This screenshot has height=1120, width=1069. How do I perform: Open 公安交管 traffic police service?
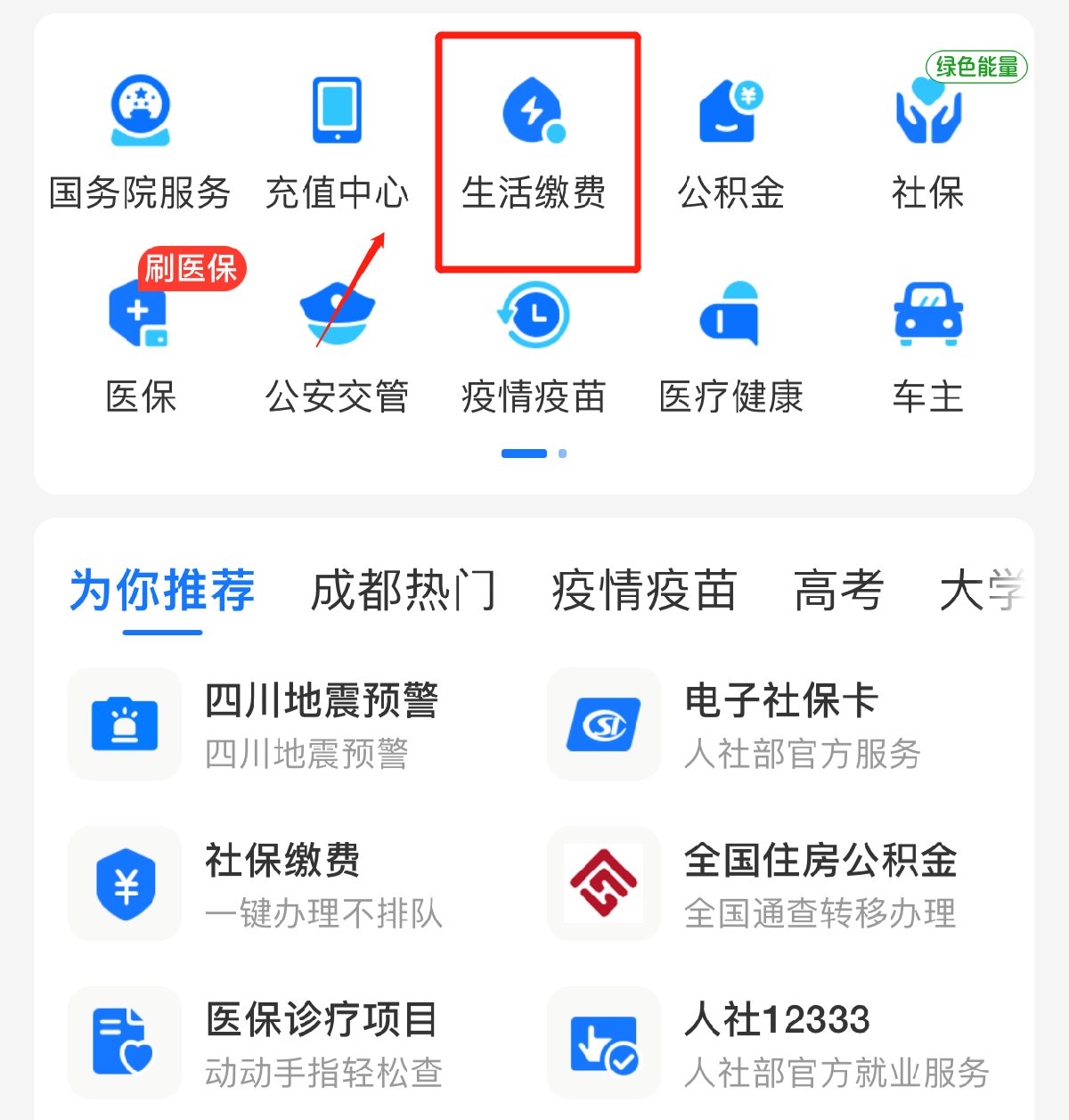click(337, 347)
